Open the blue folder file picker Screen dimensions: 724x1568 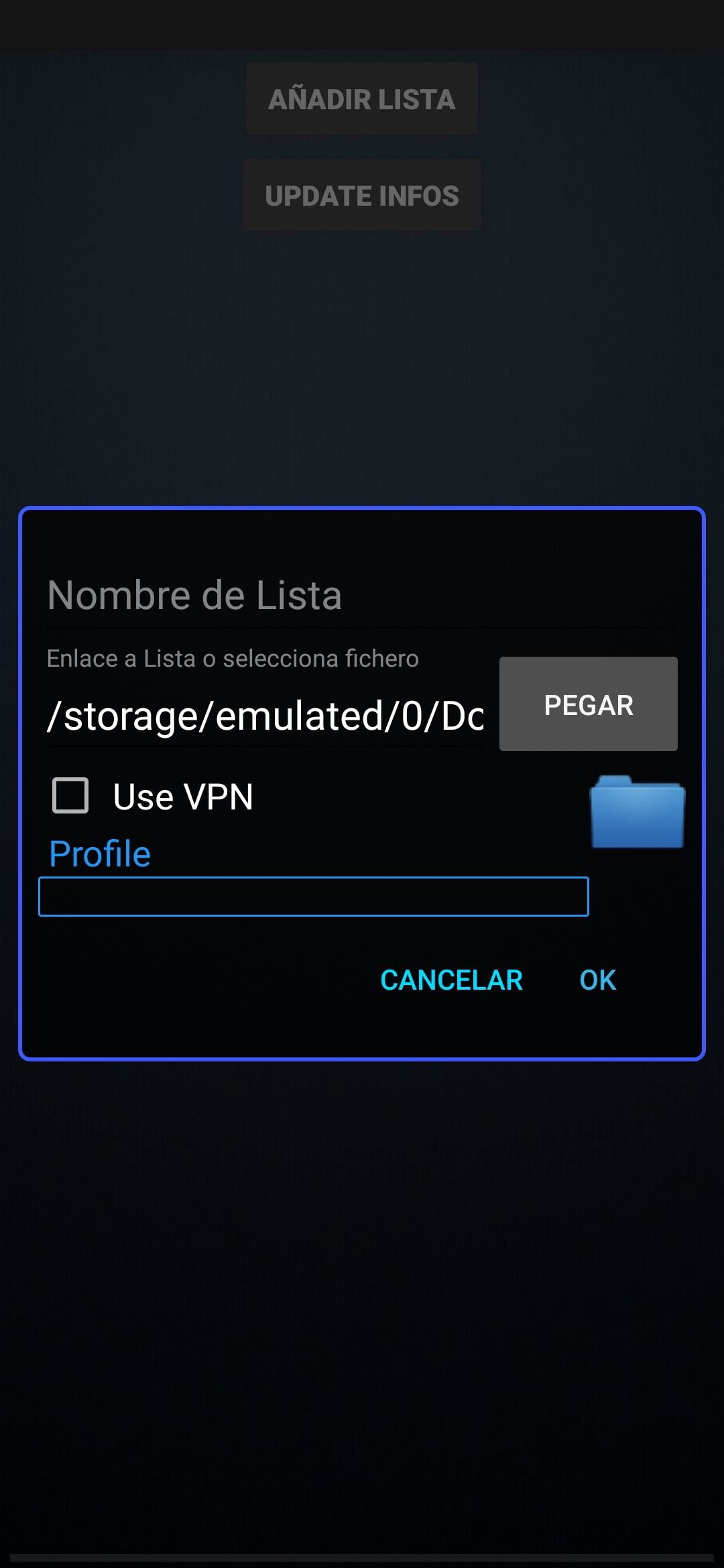(637, 812)
